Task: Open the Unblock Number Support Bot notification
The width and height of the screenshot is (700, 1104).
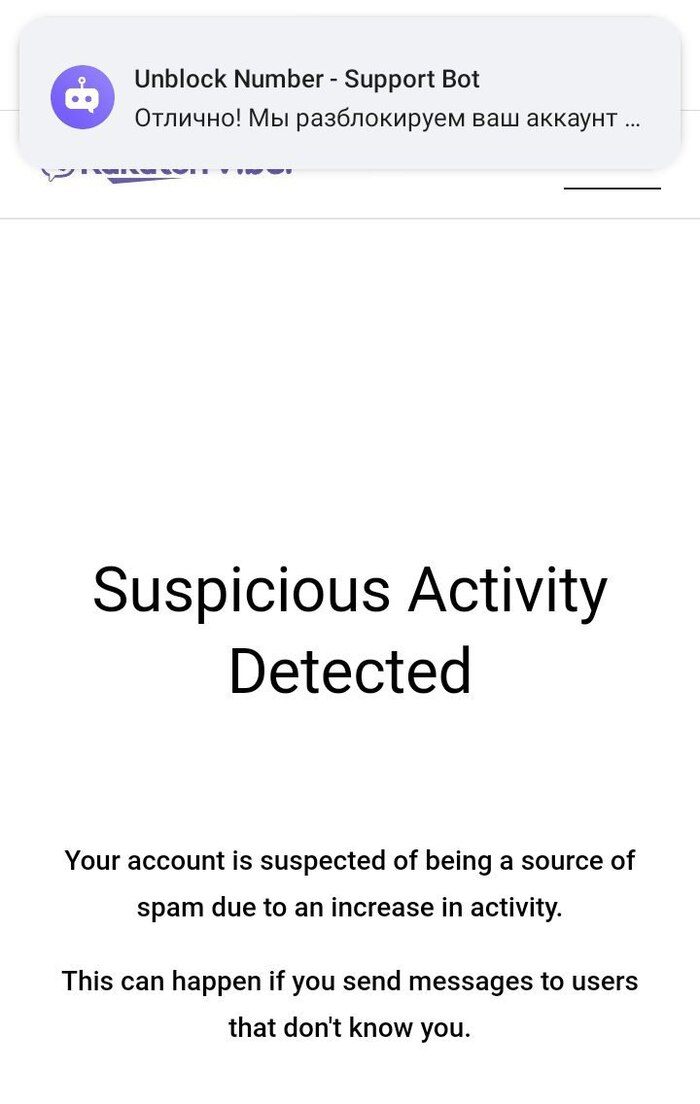Action: (350, 98)
